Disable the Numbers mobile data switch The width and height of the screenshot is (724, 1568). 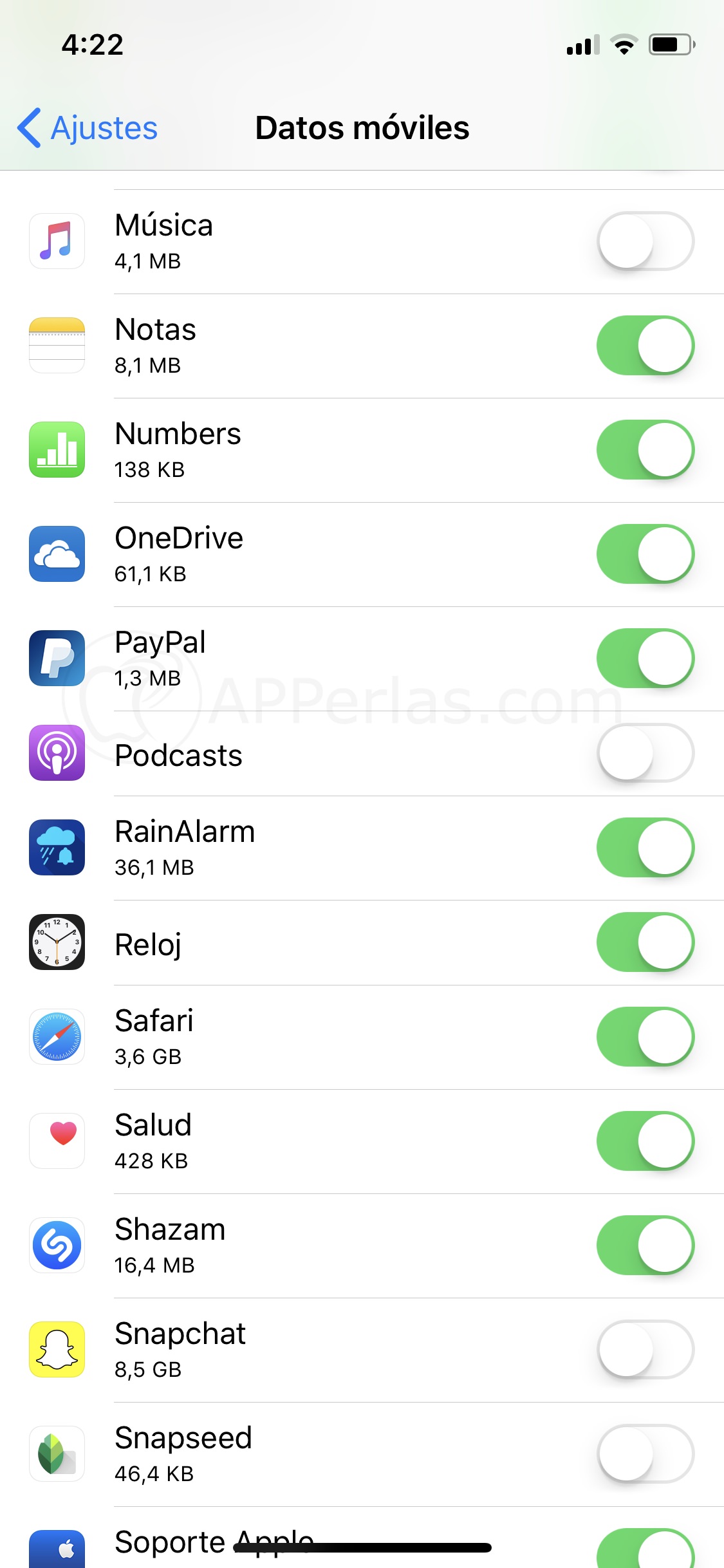[645, 450]
